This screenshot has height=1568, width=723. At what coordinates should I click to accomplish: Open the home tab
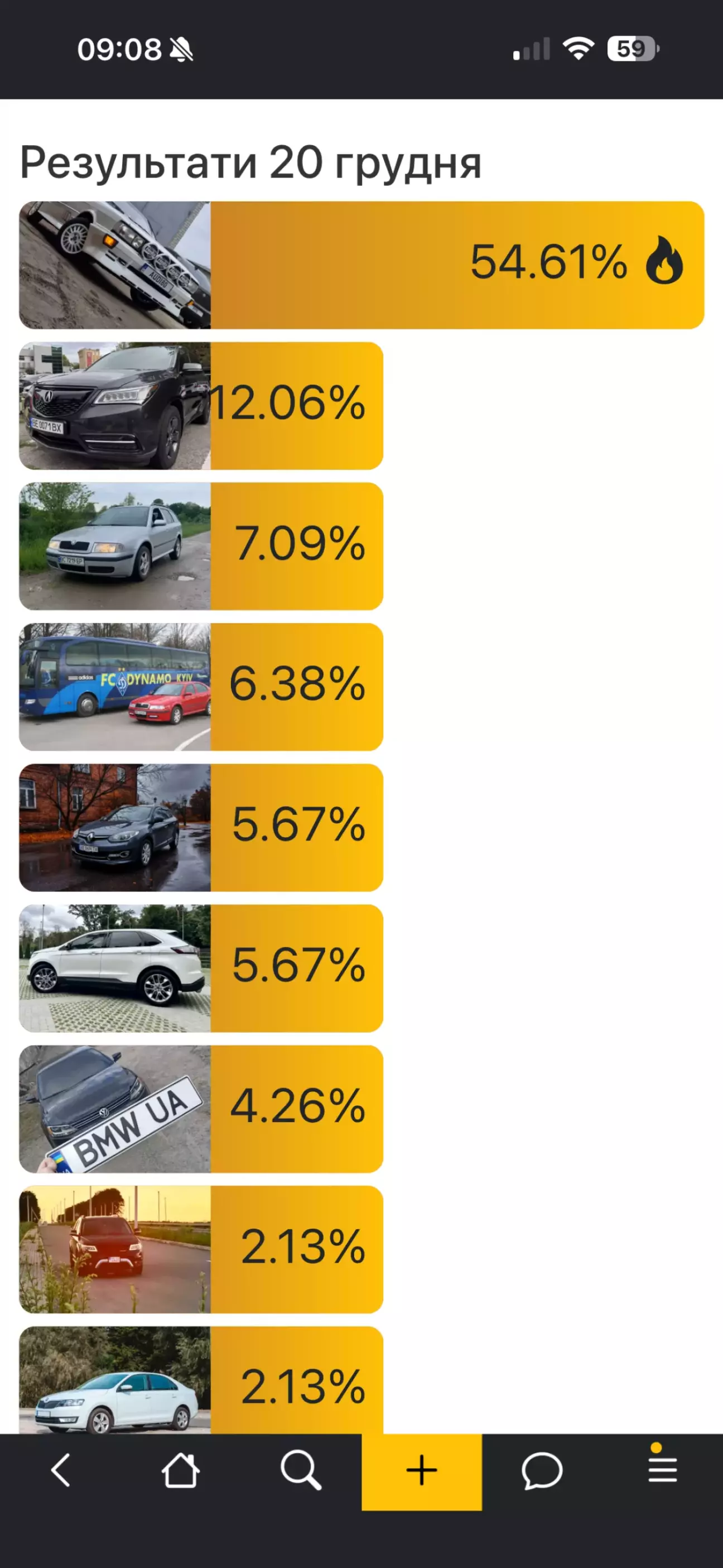pos(180,1471)
